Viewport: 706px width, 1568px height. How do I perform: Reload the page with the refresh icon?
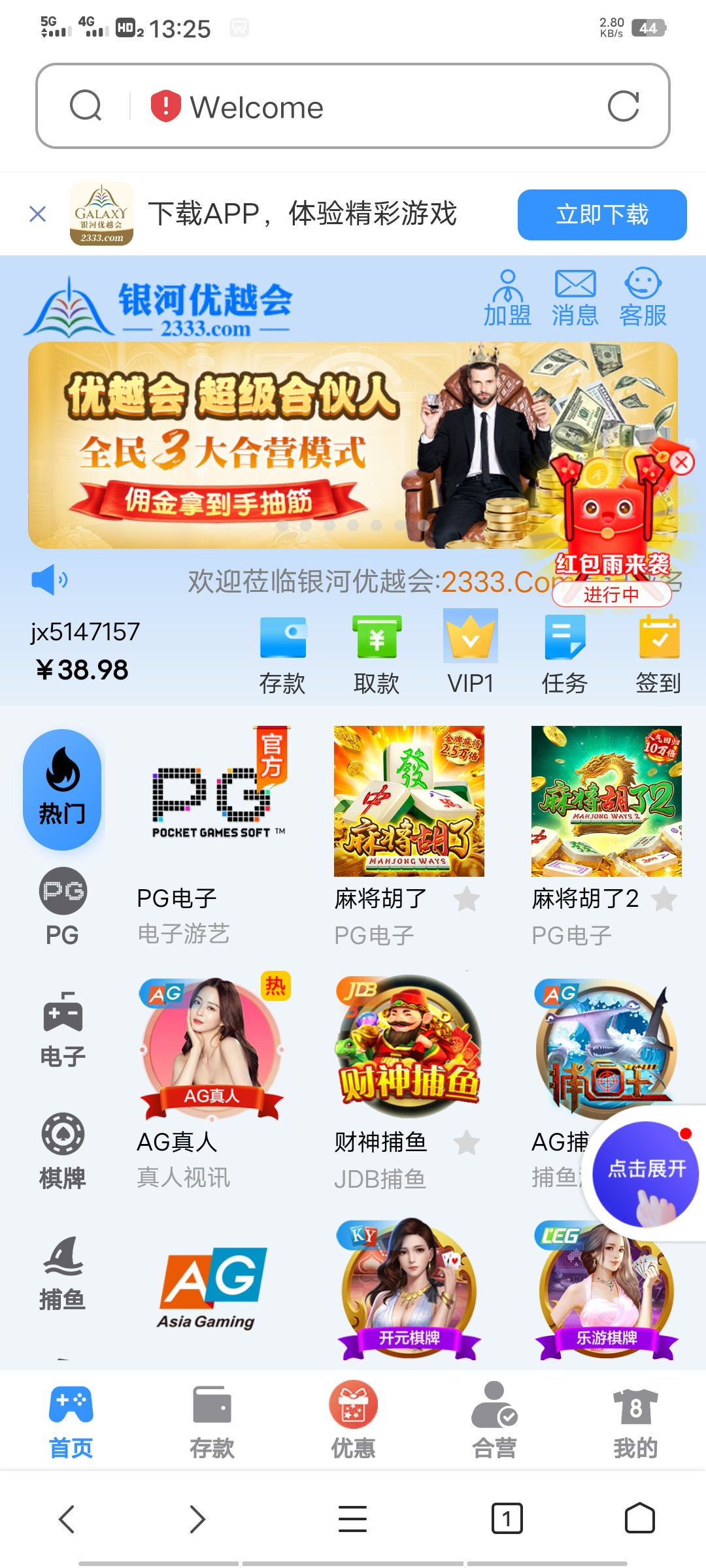pos(622,106)
